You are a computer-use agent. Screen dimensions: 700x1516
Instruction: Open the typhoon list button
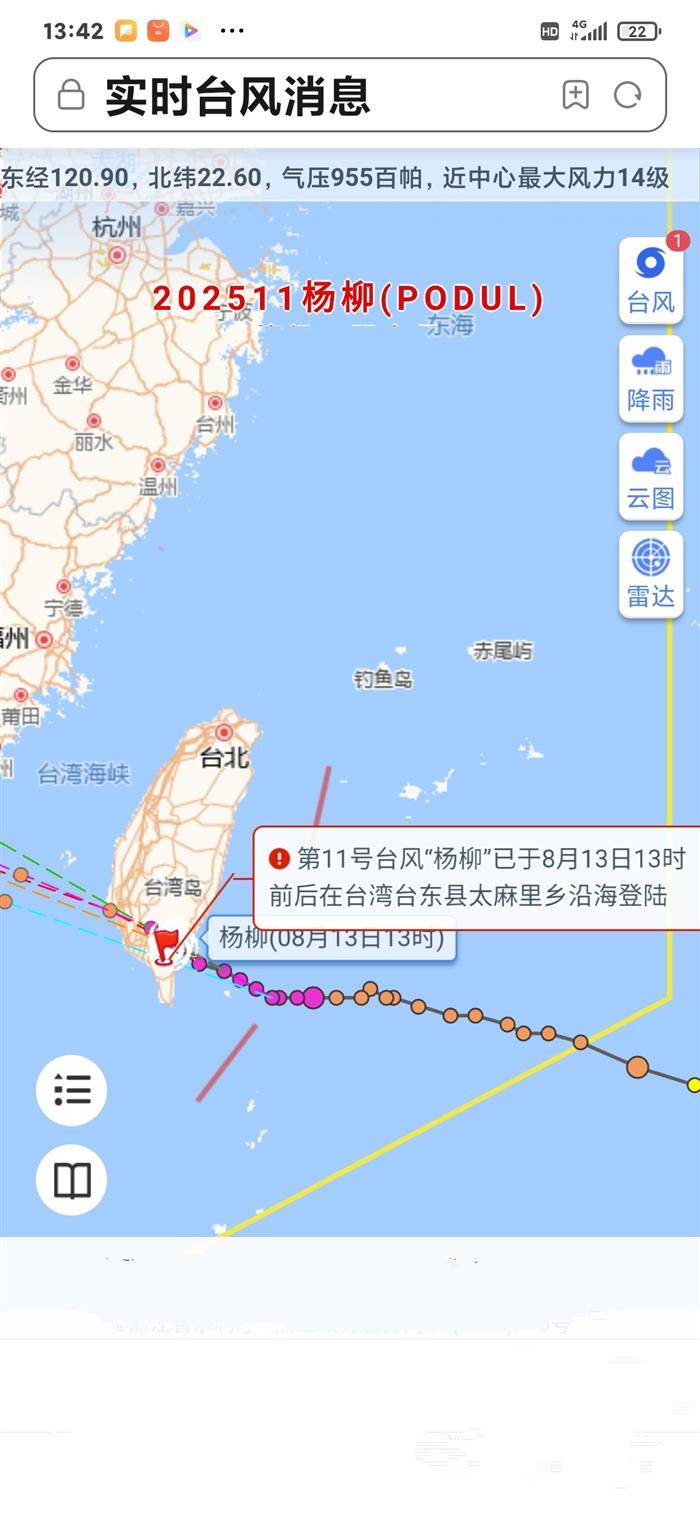(x=72, y=1090)
